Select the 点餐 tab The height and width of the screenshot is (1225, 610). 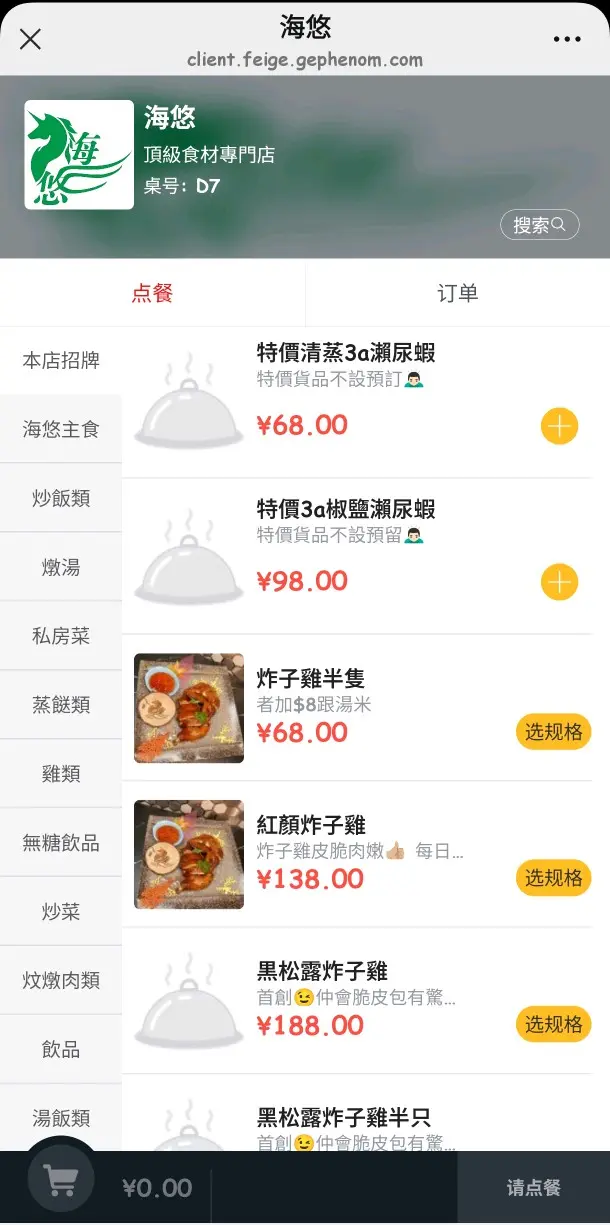(152, 293)
